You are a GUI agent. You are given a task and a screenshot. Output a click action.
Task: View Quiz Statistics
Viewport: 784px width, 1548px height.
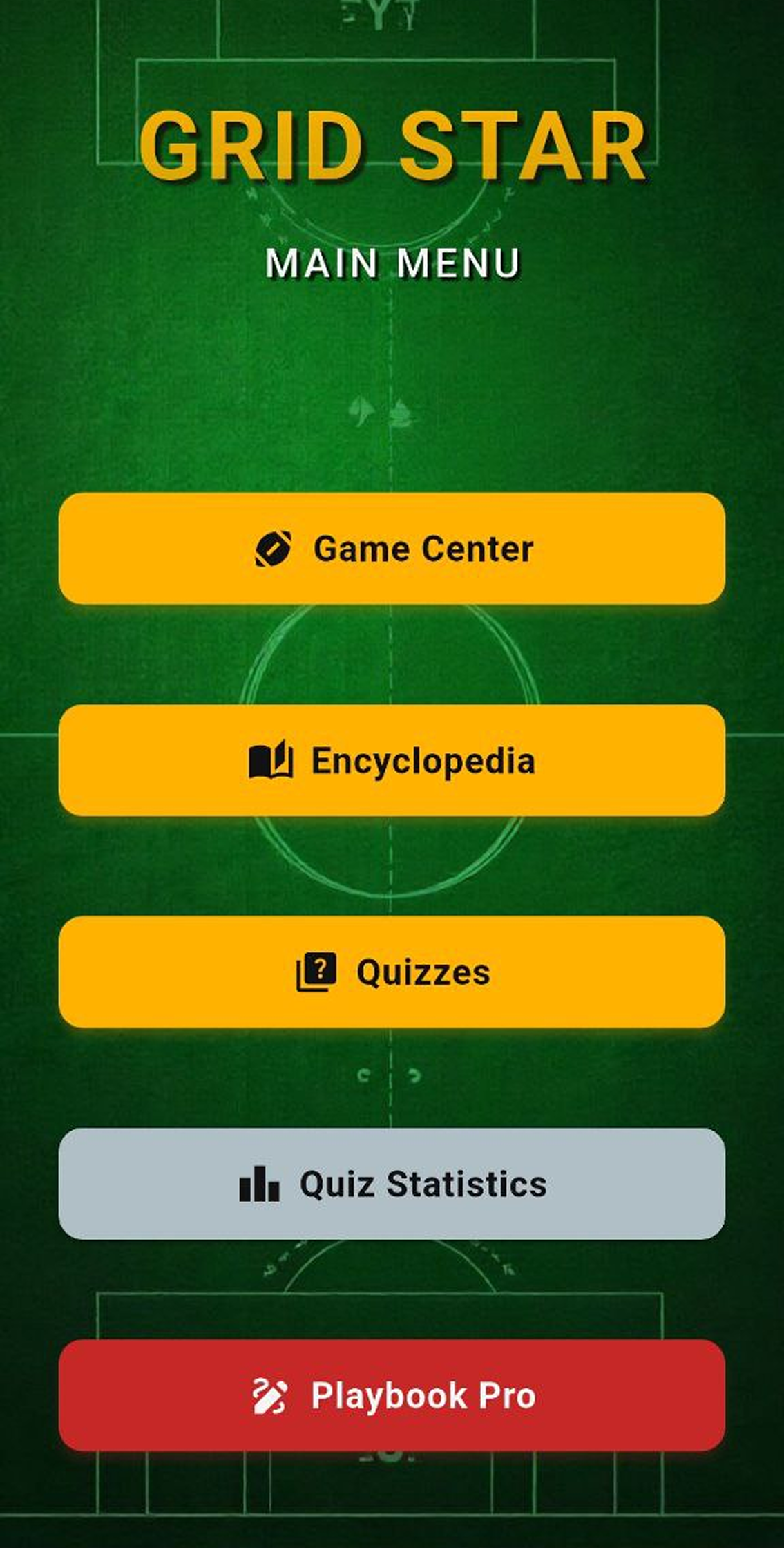[392, 1184]
